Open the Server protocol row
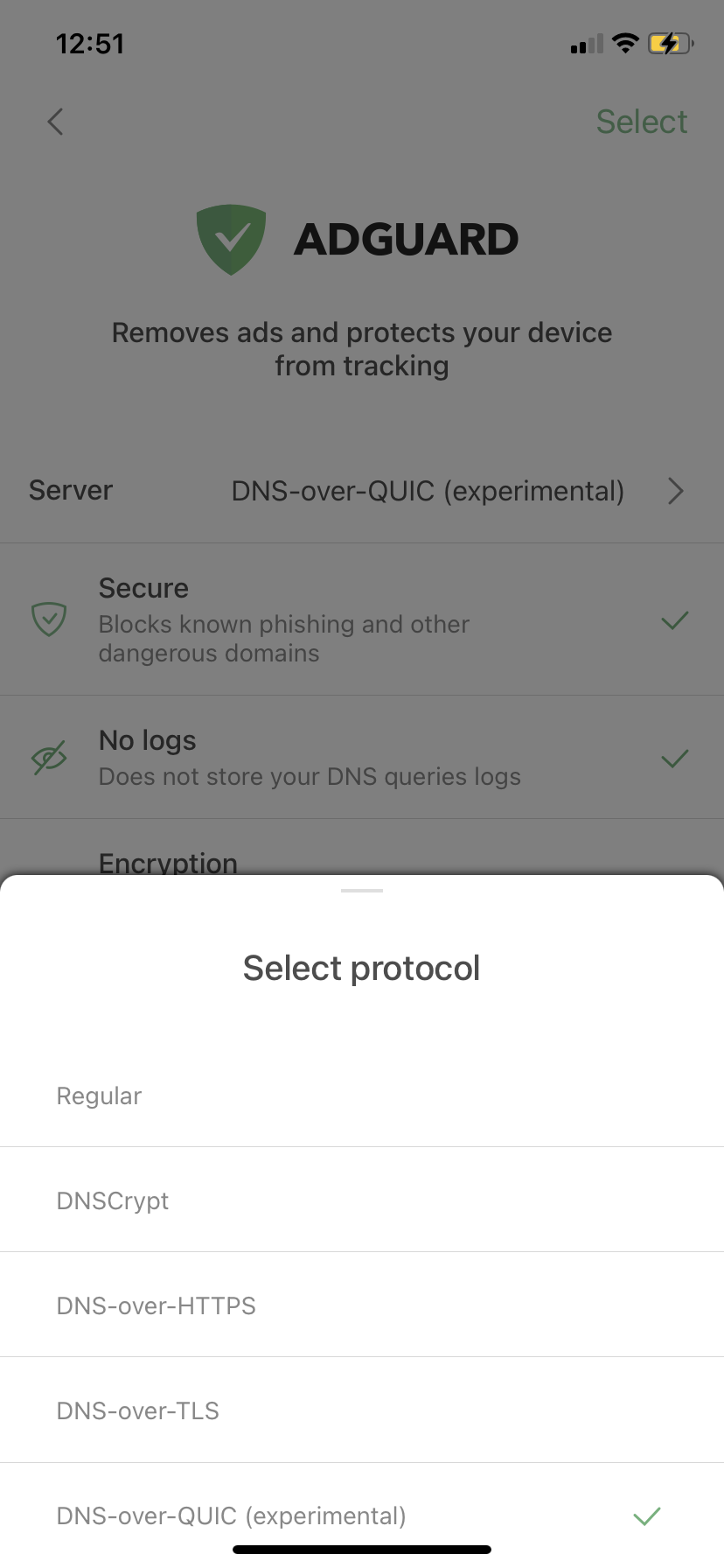The width and height of the screenshot is (724, 1568). pyautogui.click(x=362, y=491)
